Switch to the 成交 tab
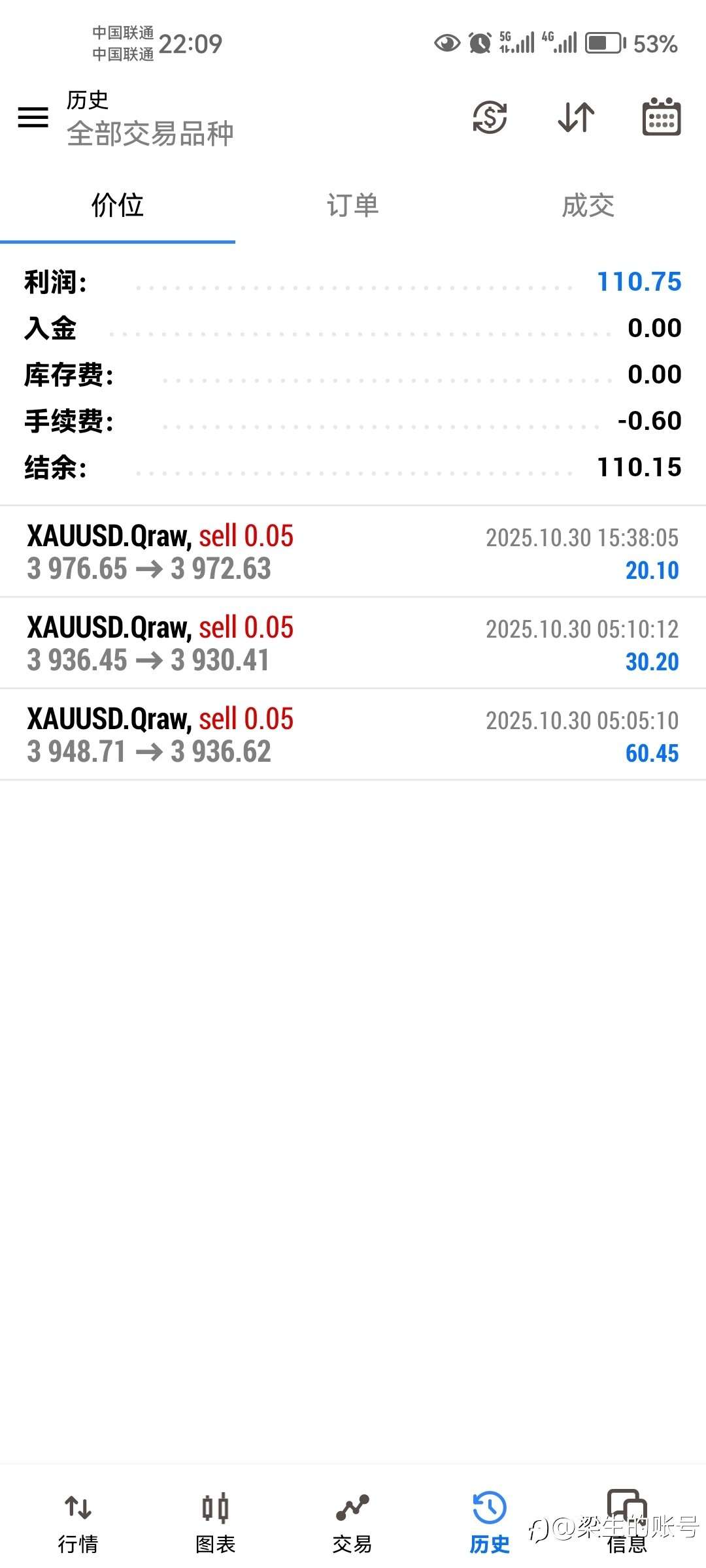706x1568 pixels. [x=589, y=204]
